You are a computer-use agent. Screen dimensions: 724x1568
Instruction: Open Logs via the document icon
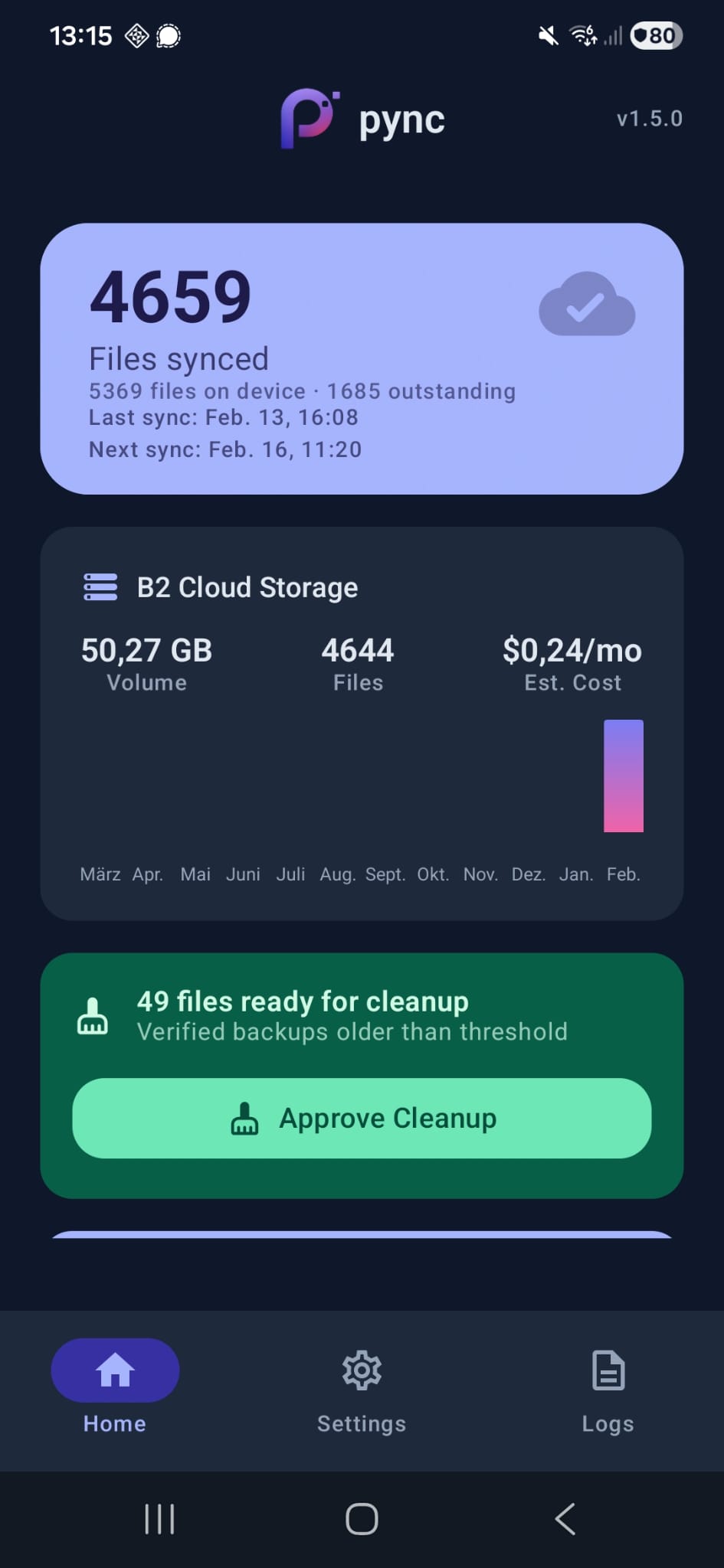(x=607, y=1370)
